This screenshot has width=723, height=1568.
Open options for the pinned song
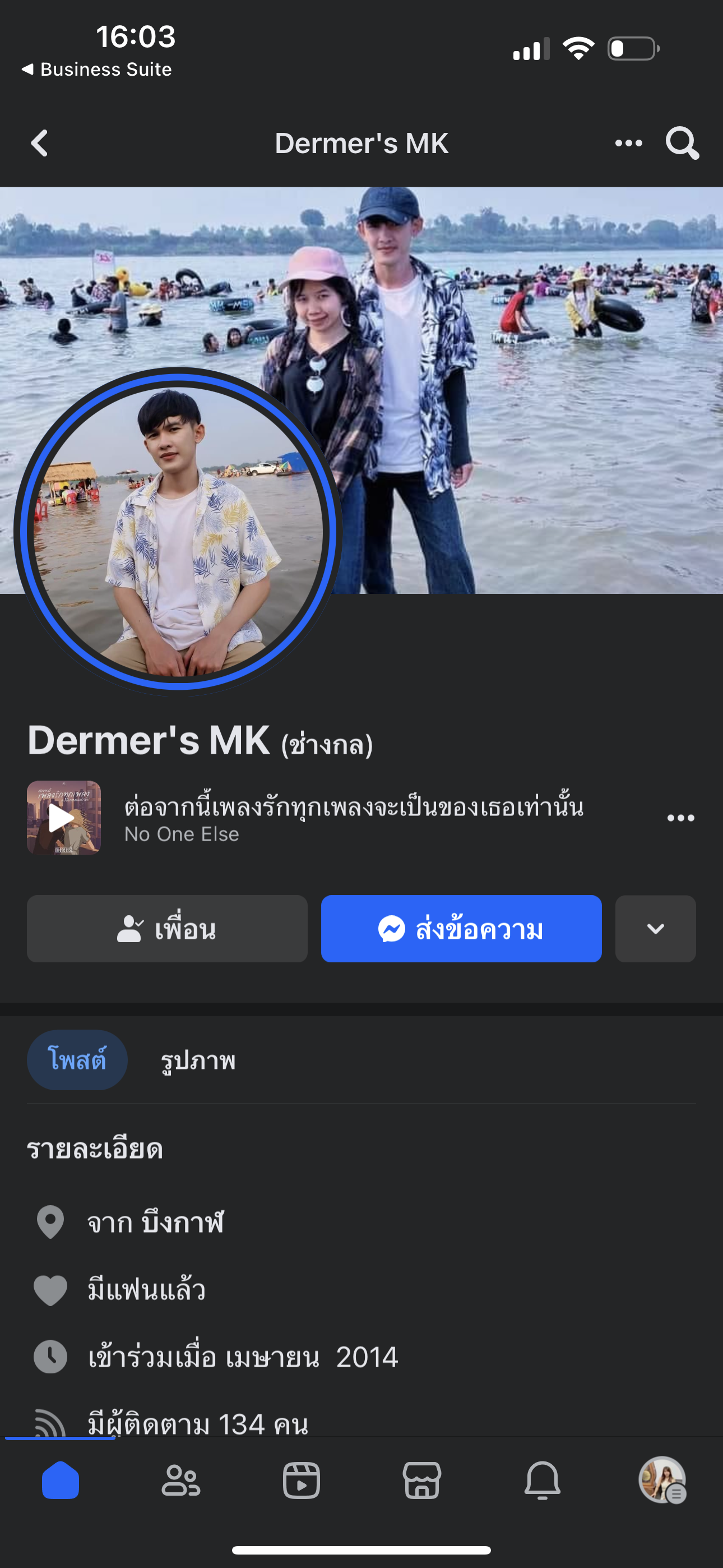coord(680,818)
